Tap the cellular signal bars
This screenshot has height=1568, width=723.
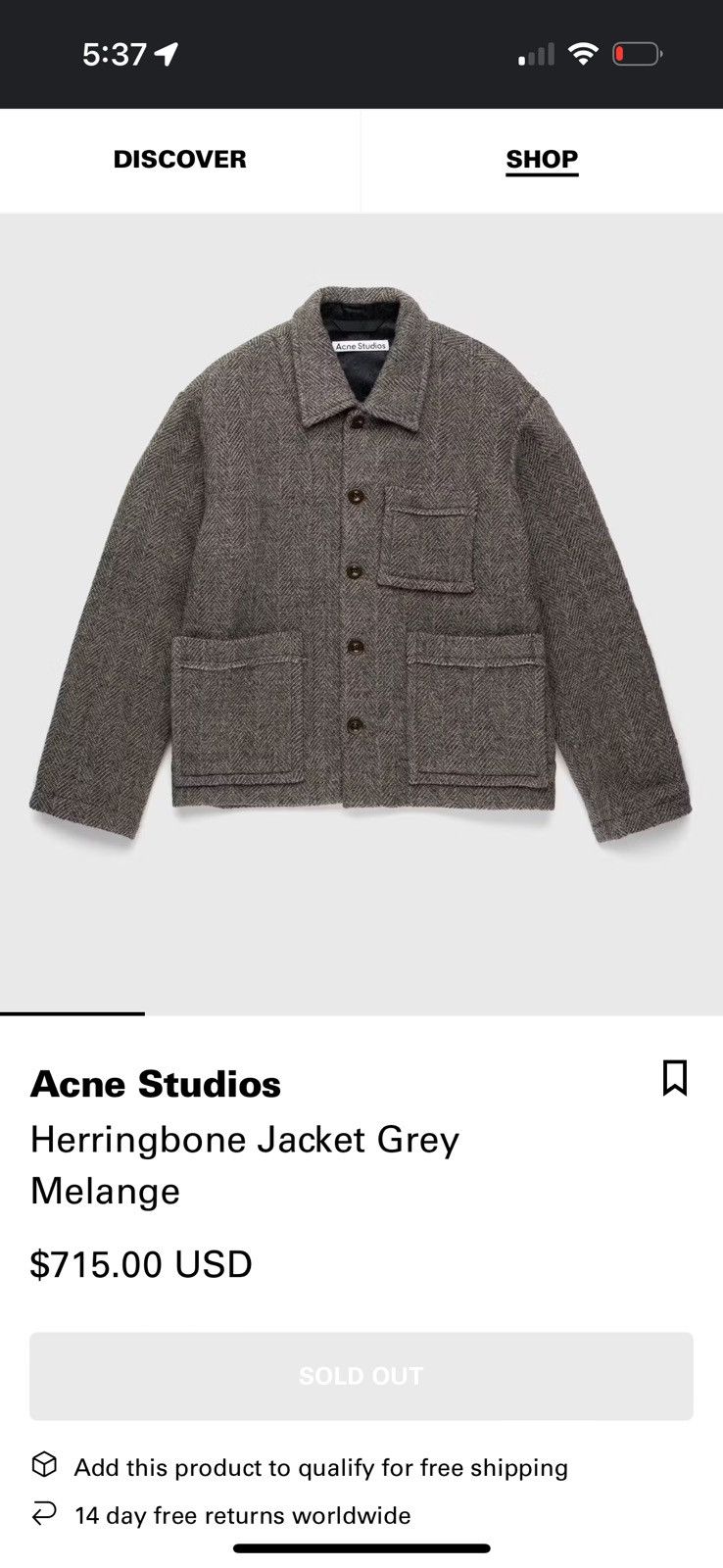pyautogui.click(x=534, y=54)
